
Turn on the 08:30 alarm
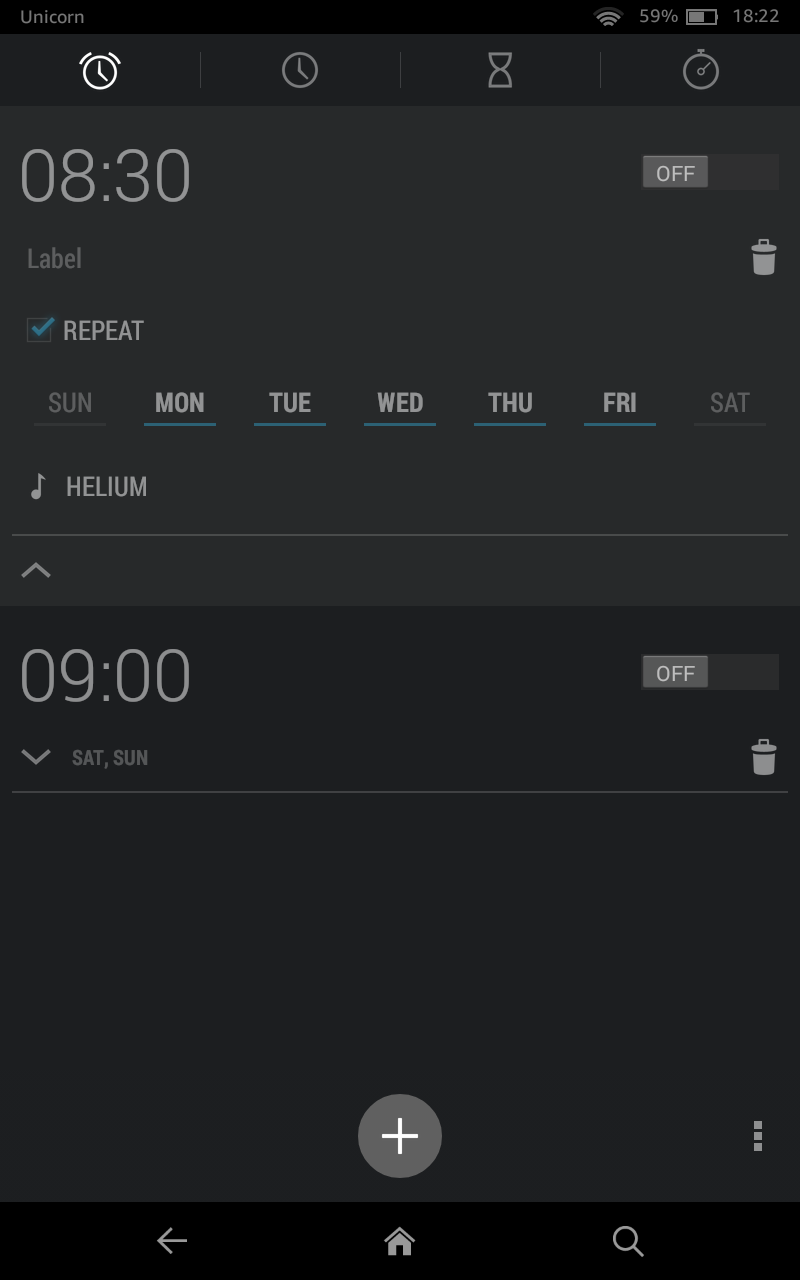(709, 172)
